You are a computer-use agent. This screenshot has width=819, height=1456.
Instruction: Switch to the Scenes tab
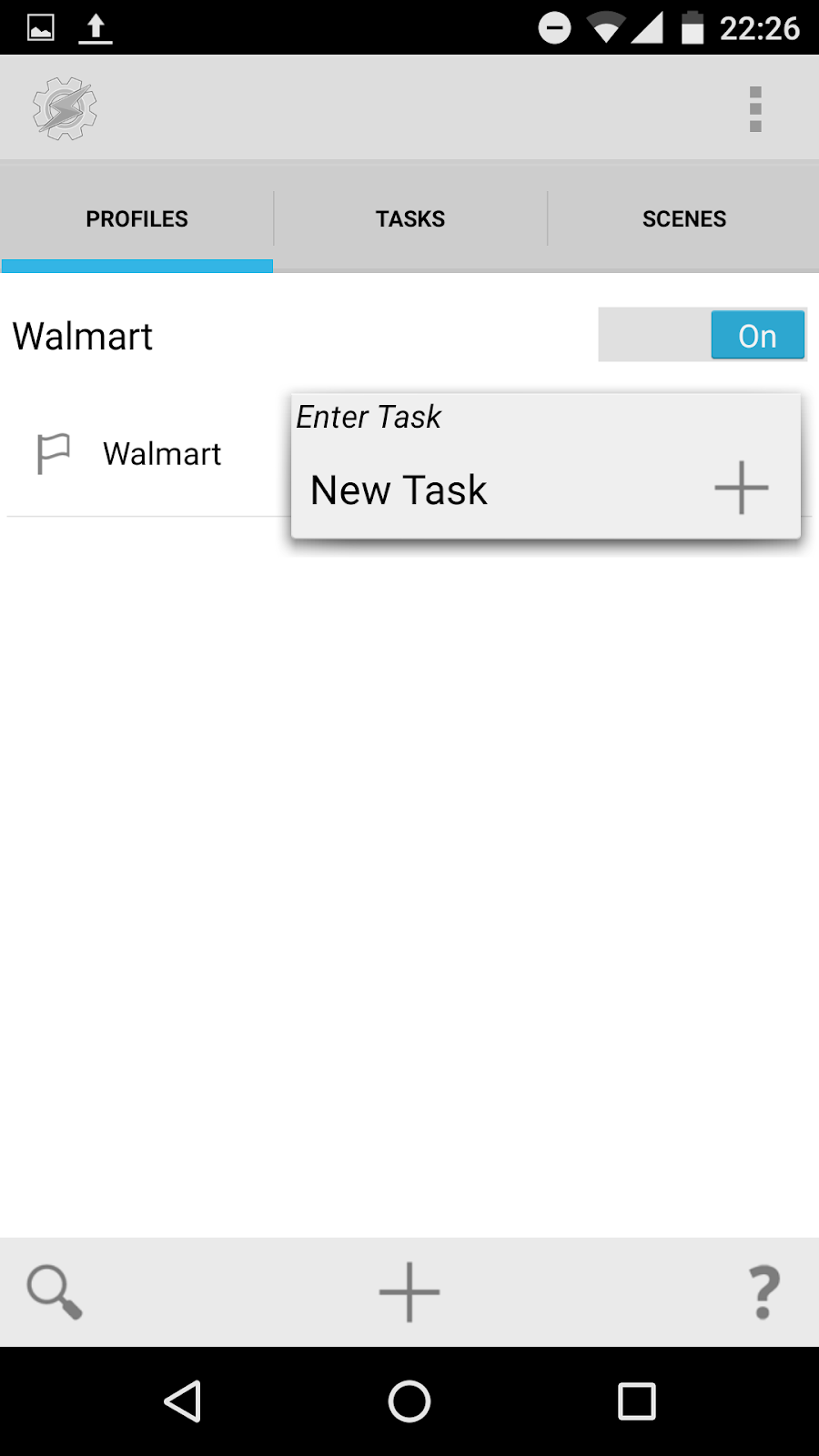(x=683, y=219)
